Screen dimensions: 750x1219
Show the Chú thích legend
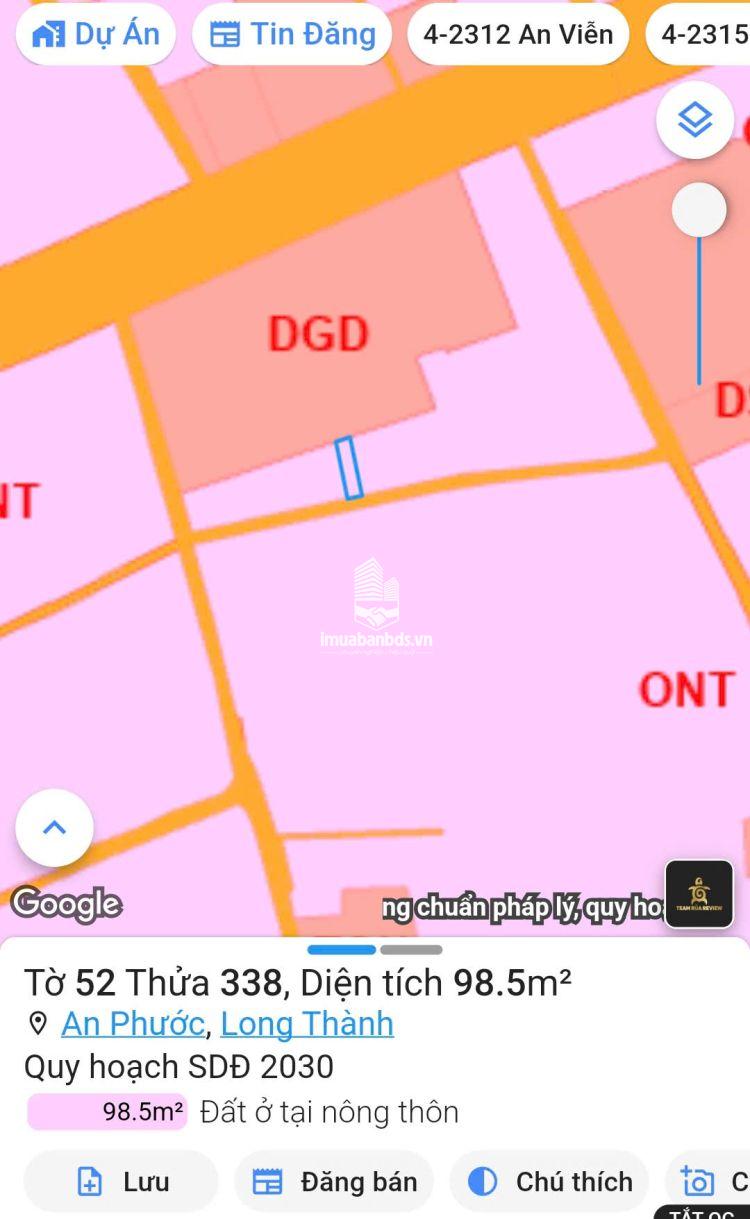550,1181
